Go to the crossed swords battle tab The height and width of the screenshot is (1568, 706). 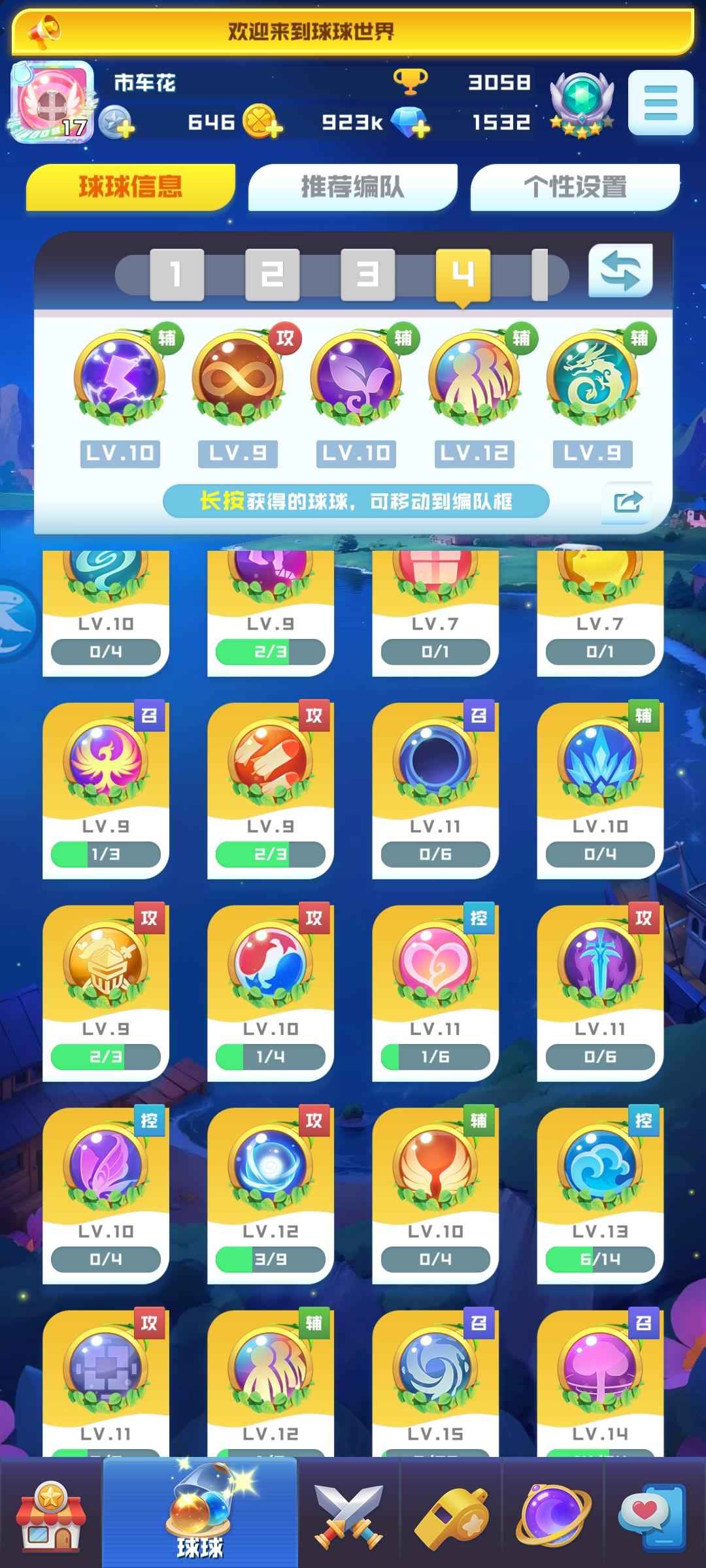(x=348, y=1514)
